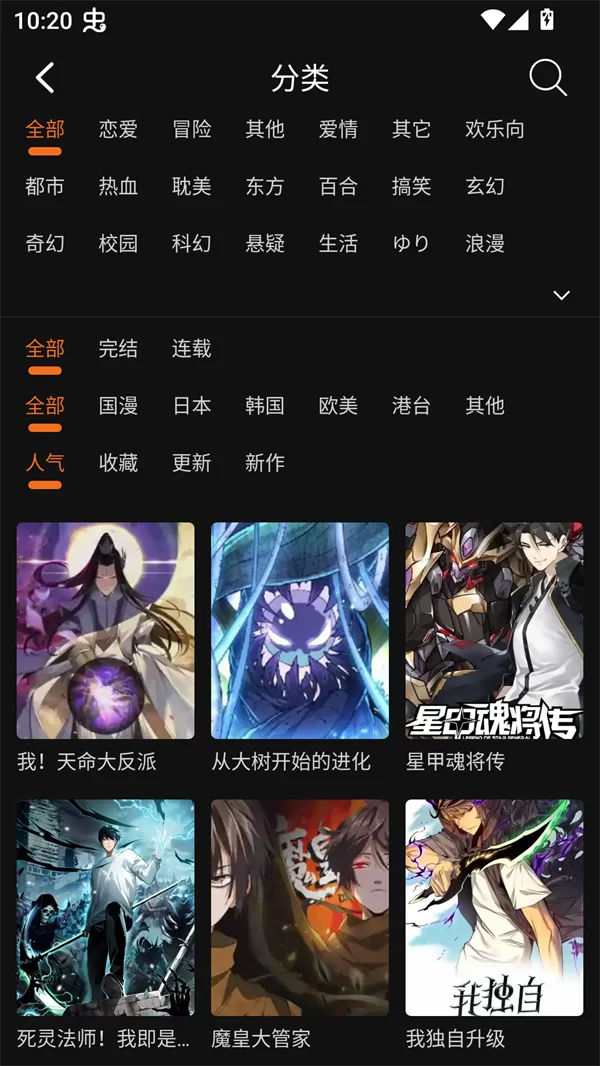Screen dimensions: 600x1066
Task: Select the 恋爱 genre filter
Action: pyautogui.click(x=118, y=129)
